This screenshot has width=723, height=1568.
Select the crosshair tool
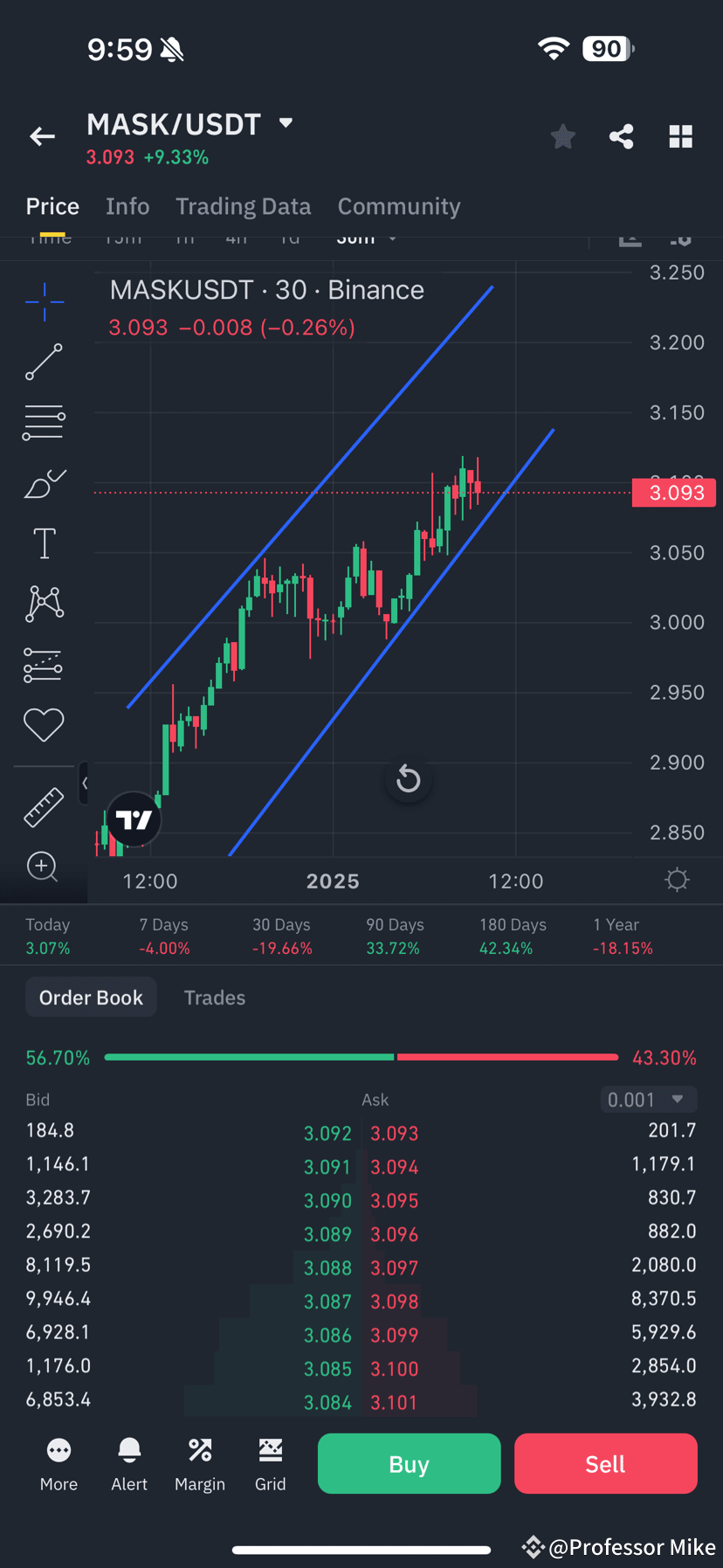[44, 300]
